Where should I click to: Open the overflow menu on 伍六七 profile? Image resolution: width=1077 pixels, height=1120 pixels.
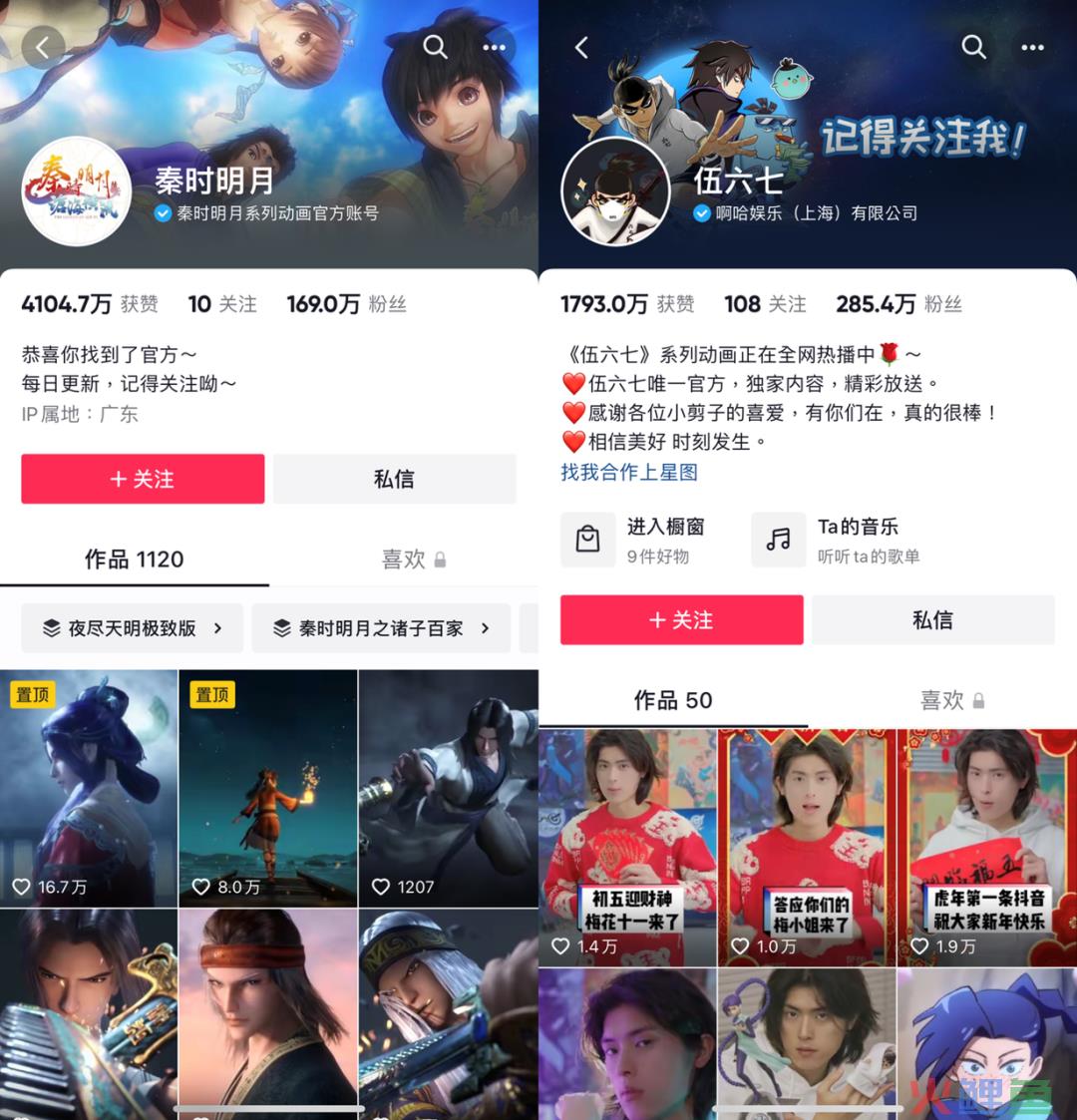1032,47
